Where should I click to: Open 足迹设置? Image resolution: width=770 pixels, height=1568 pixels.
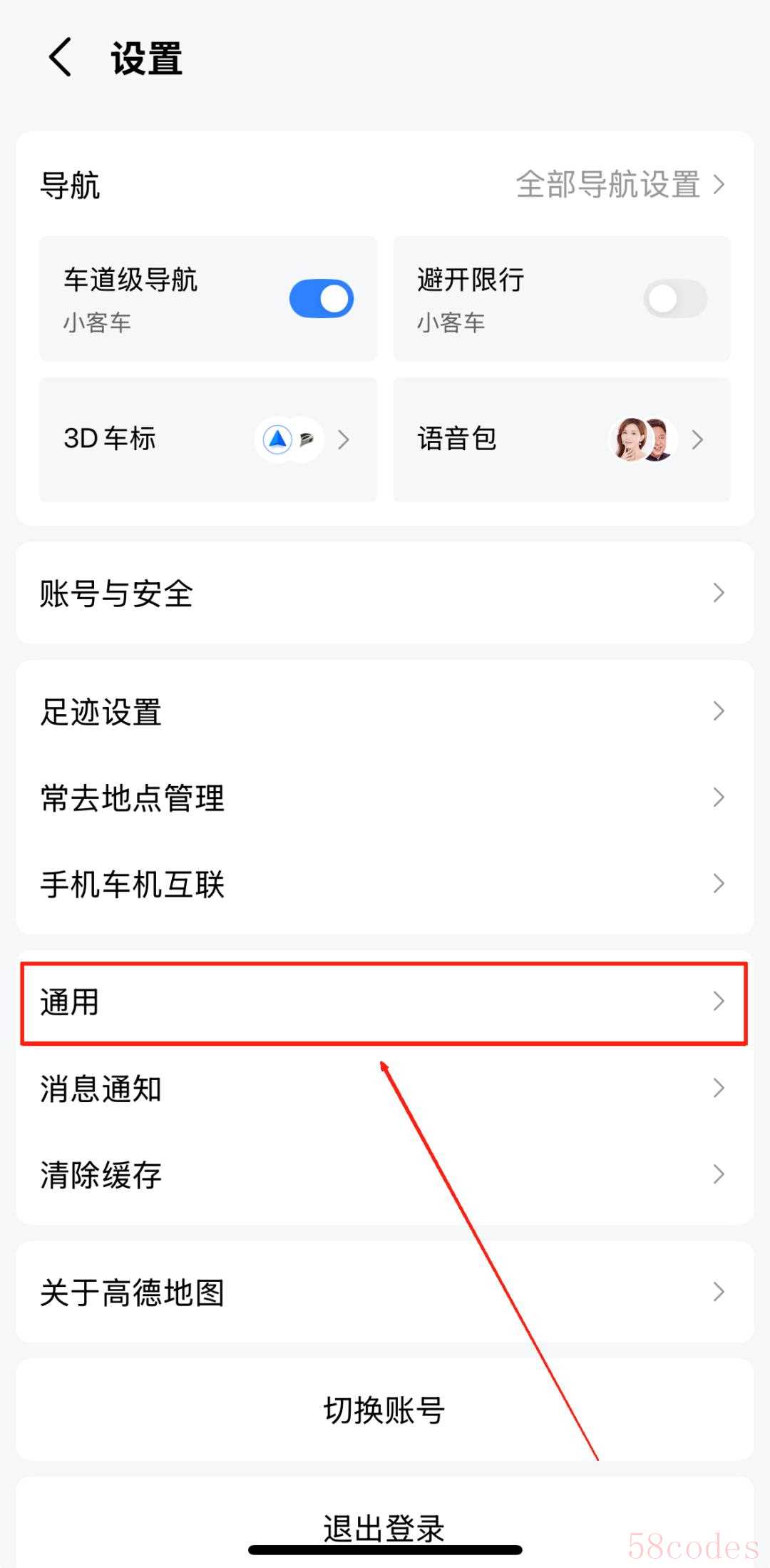point(385,711)
